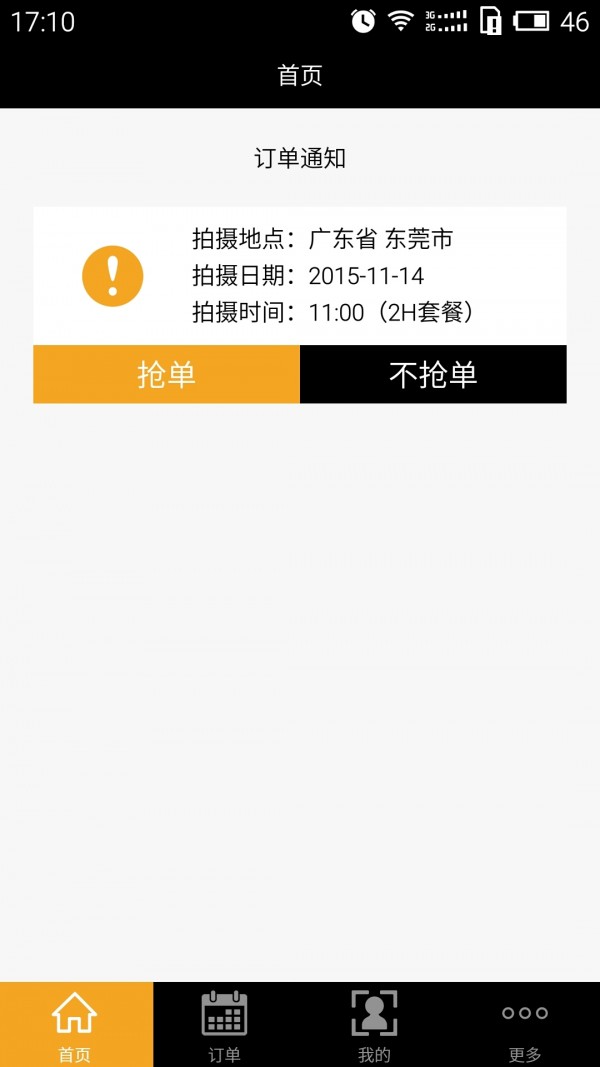Tap 抢单 to grab the order
The image size is (600, 1067).
tap(167, 374)
